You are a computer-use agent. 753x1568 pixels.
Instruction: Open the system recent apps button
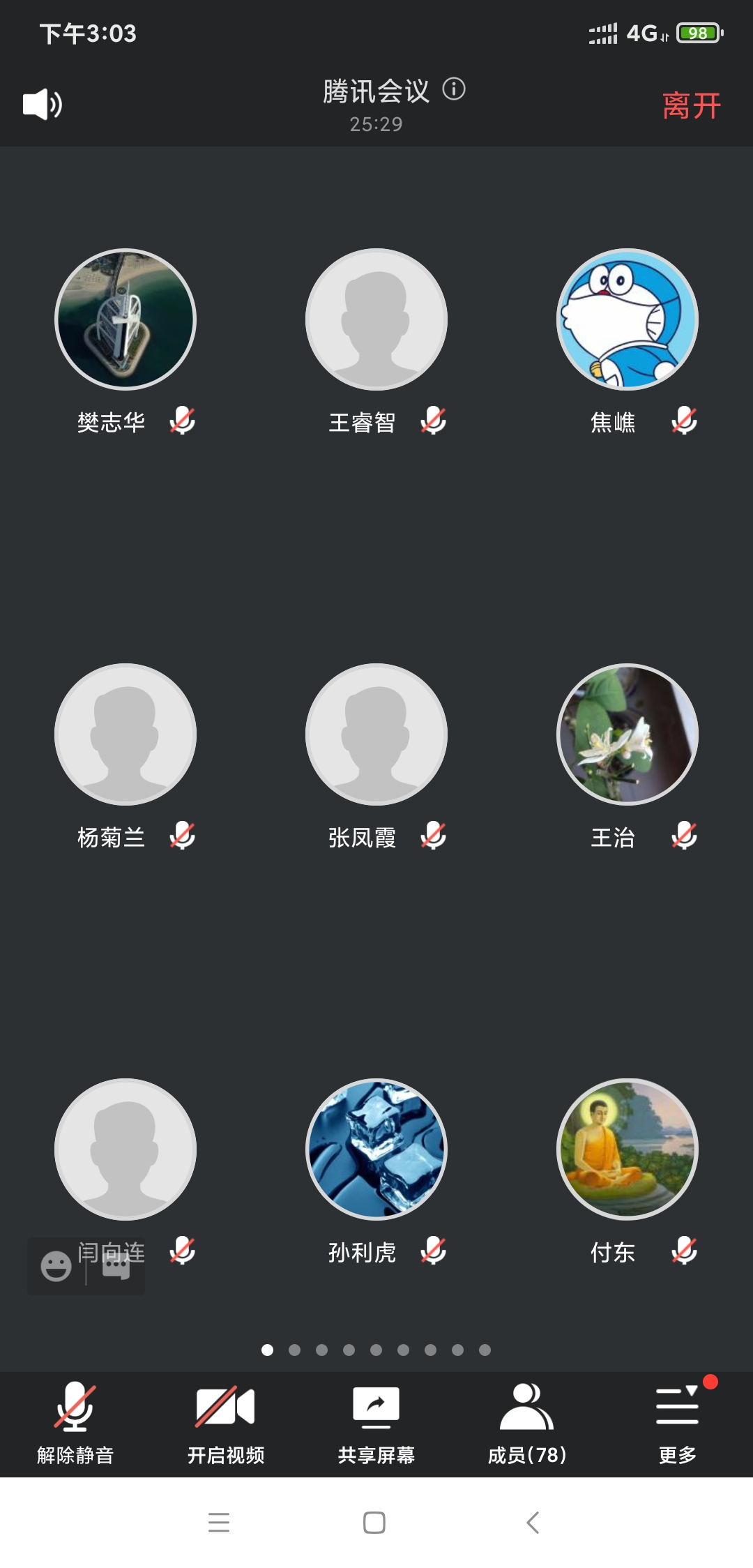(219, 1523)
